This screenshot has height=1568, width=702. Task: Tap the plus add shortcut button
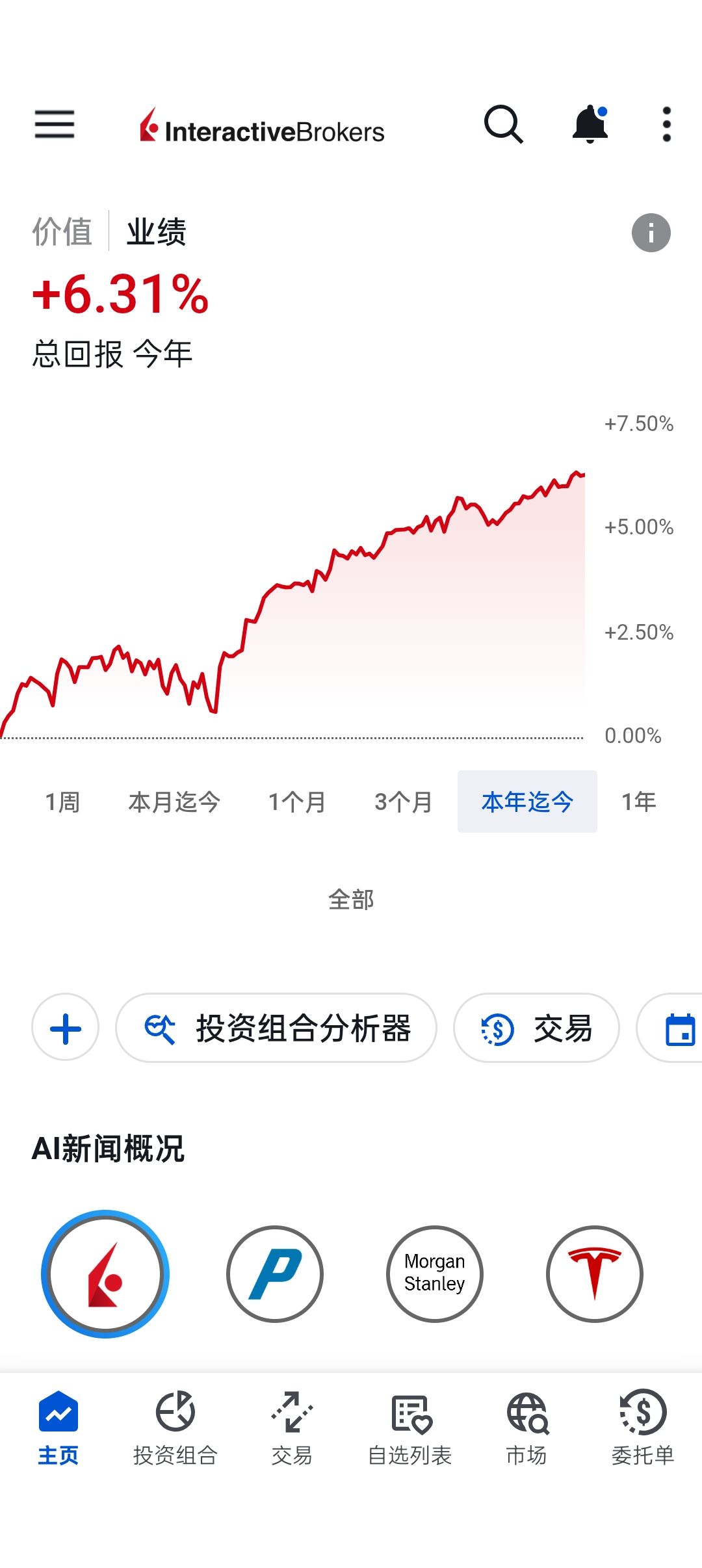click(66, 1028)
